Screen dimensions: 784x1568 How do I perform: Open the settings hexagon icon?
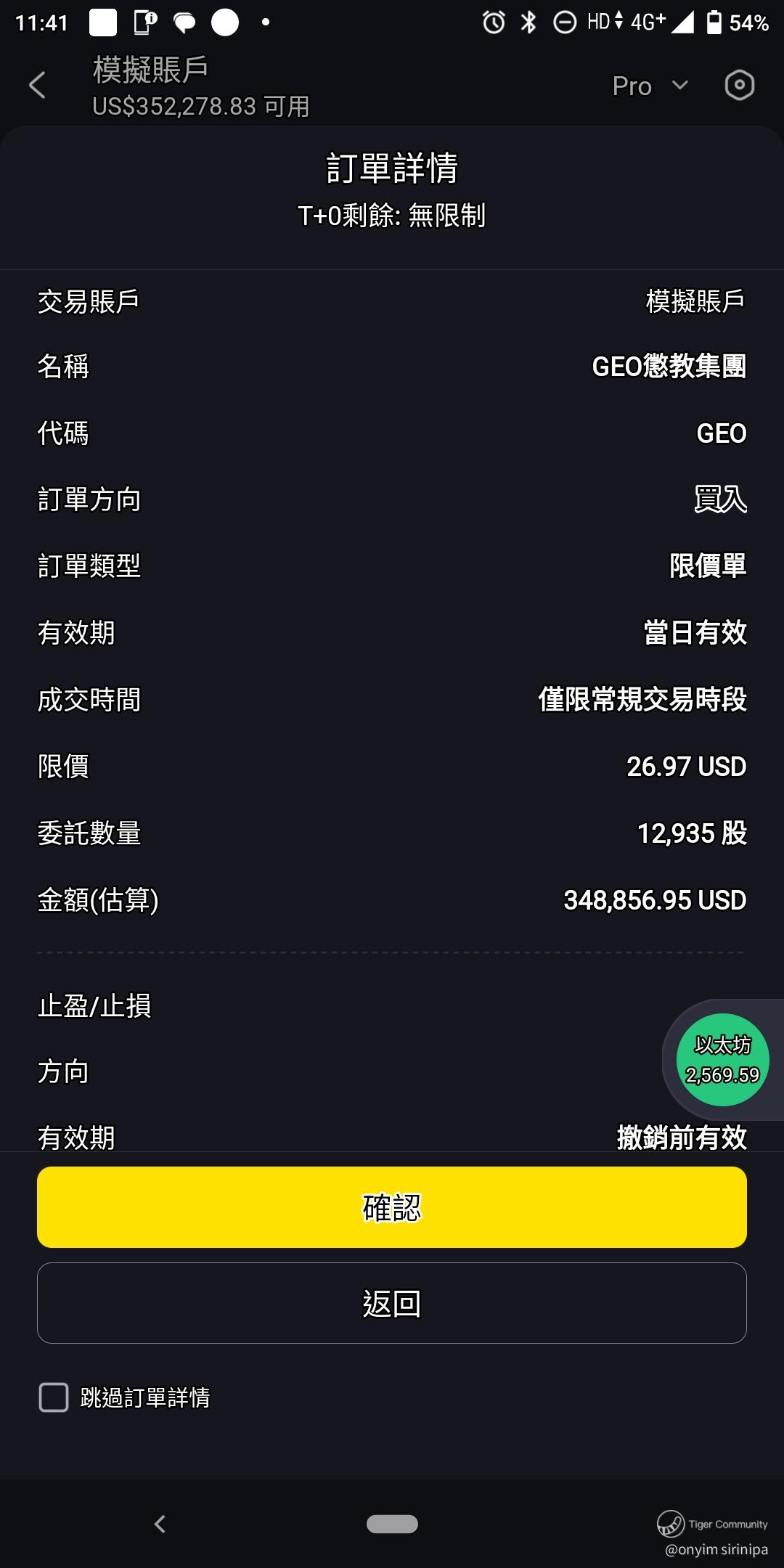coord(739,86)
